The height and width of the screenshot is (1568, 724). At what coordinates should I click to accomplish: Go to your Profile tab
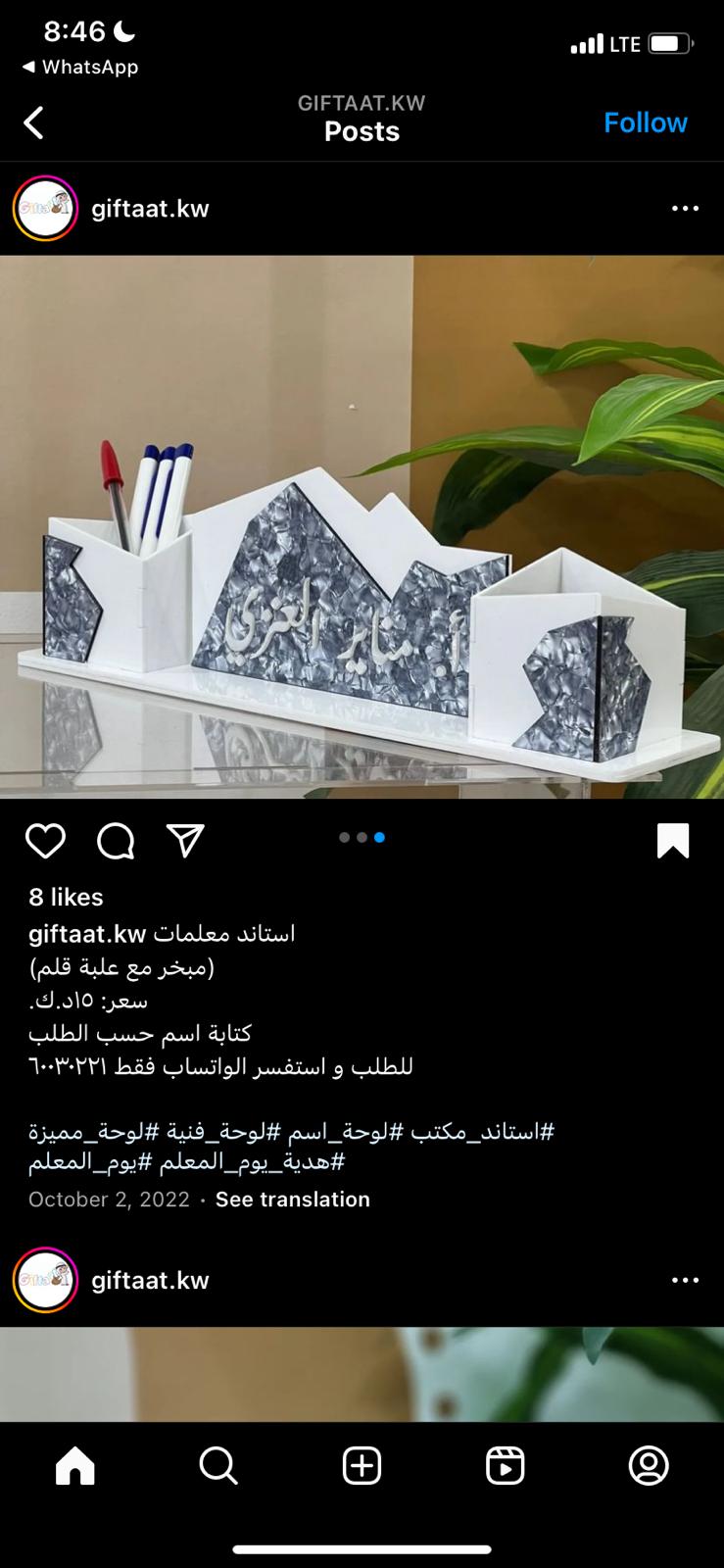pos(649,1466)
